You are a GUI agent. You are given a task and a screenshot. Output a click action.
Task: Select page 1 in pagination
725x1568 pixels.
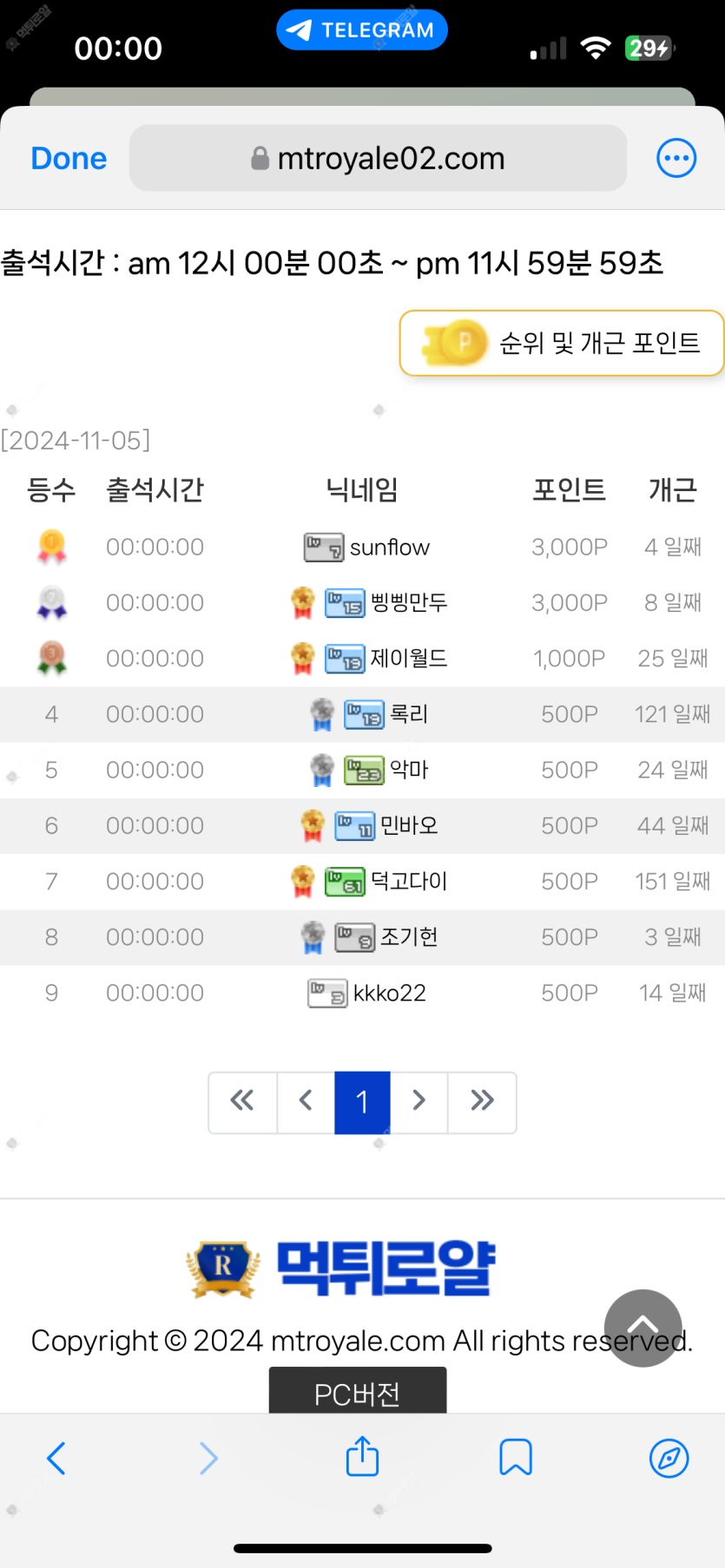click(362, 1101)
